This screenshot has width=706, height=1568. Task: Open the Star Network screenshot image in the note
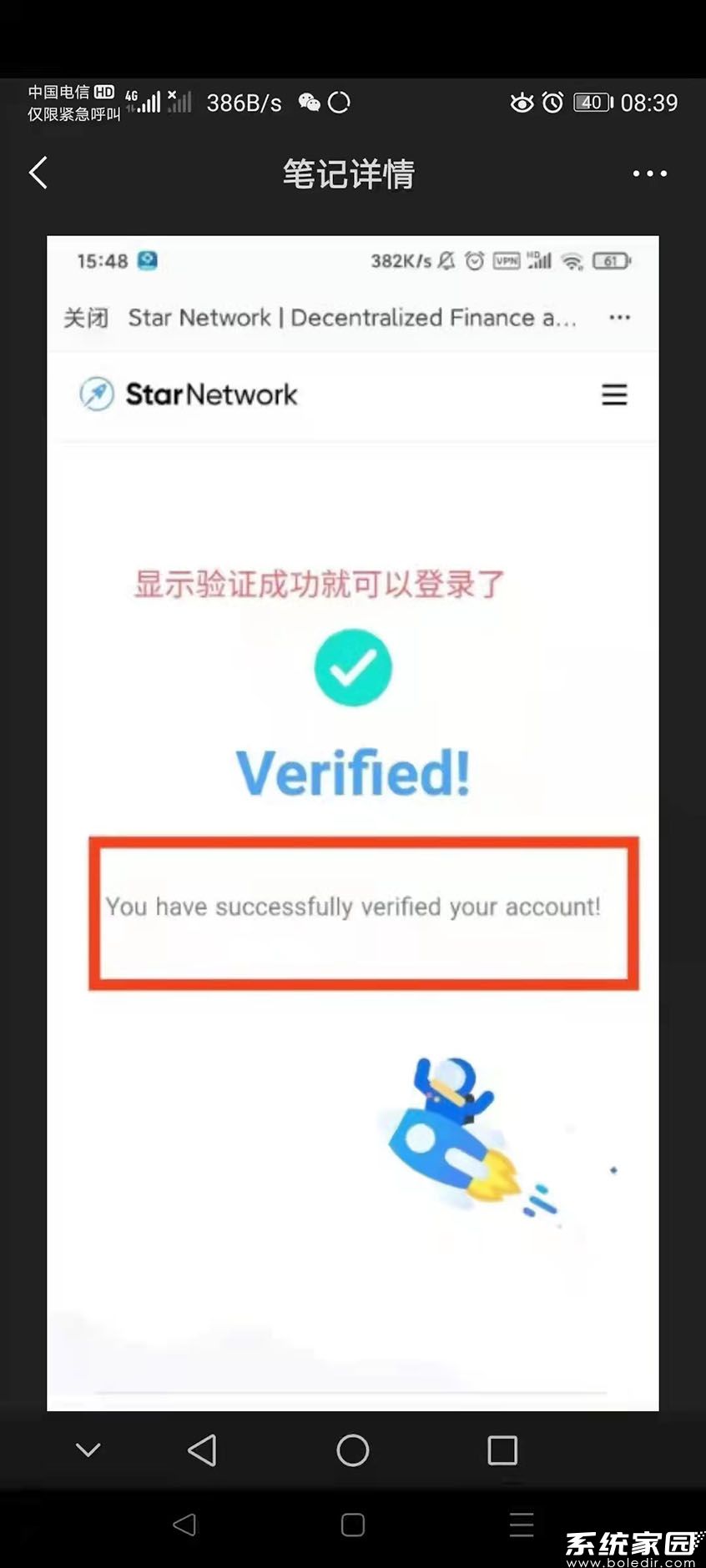tap(352, 822)
